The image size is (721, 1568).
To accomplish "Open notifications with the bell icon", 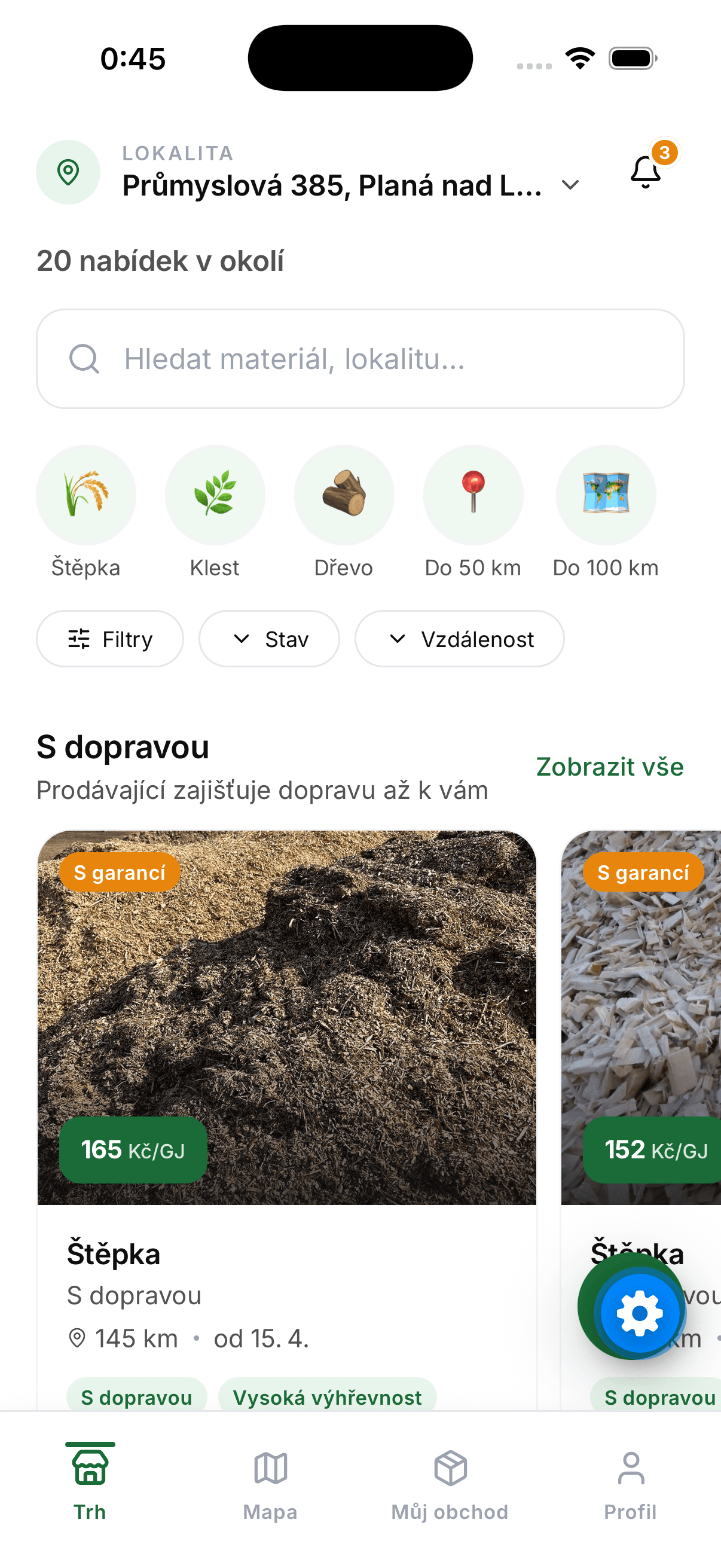I will 643,172.
